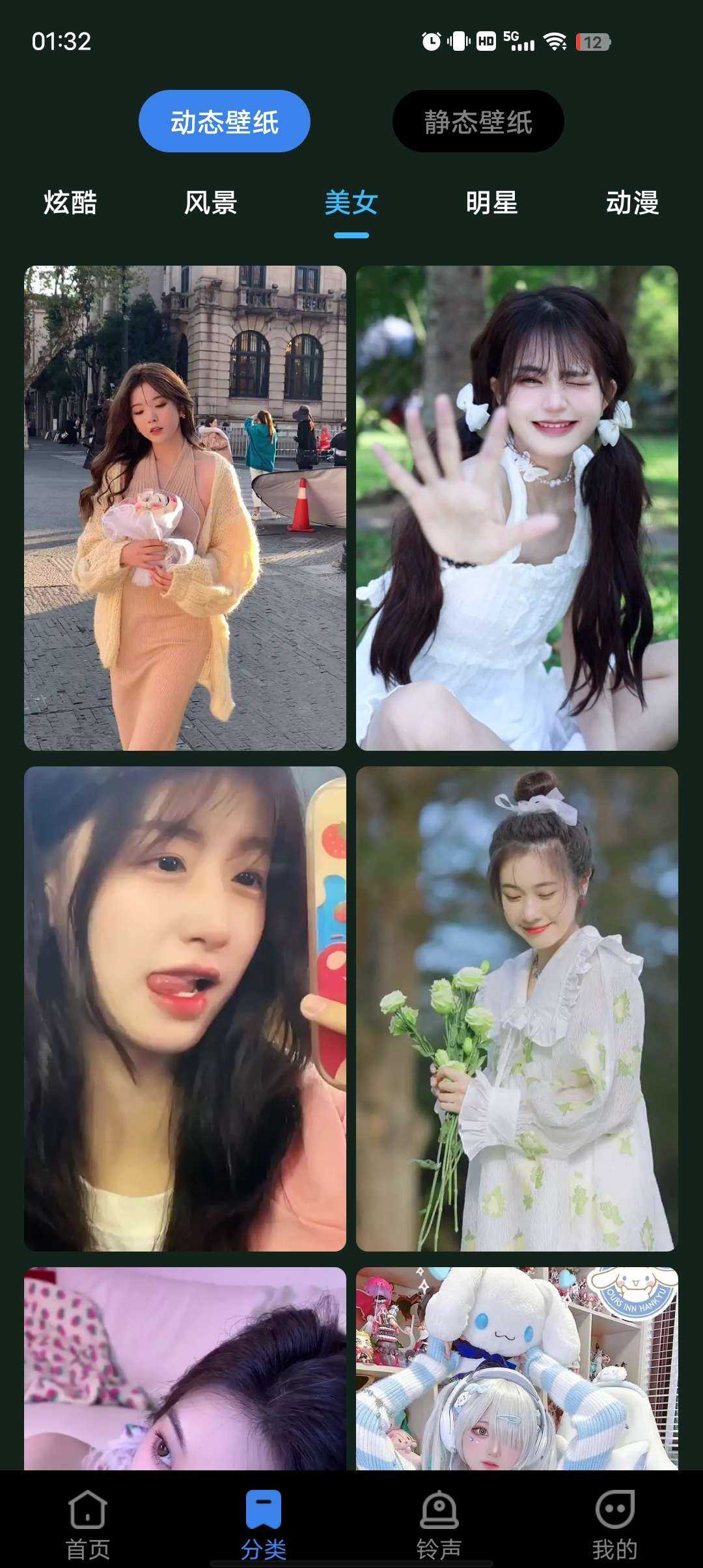The image size is (703, 1568).
Task: Open wallpaper with Cinnamoroll plush toy
Action: point(517,1367)
